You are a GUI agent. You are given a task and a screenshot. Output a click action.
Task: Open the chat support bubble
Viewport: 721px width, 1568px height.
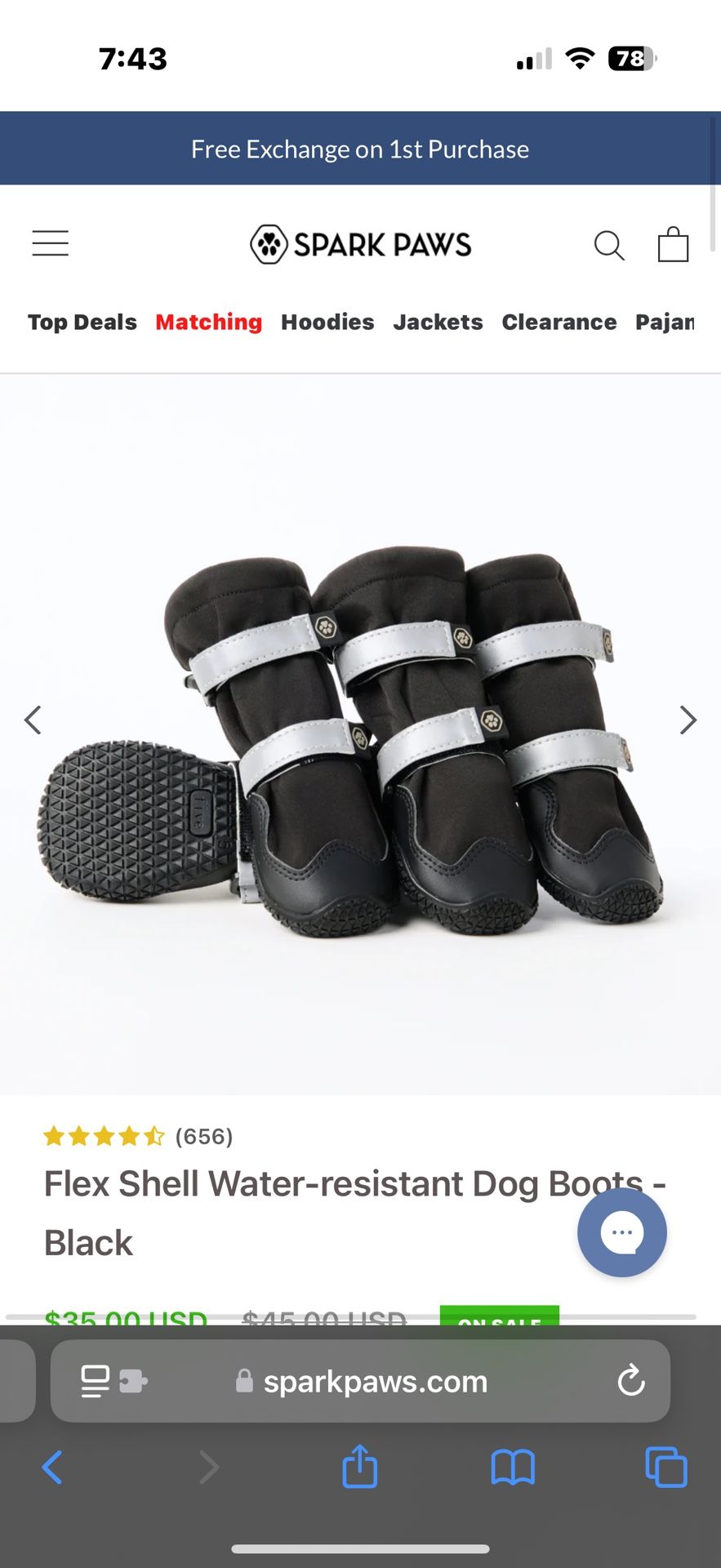621,1233
